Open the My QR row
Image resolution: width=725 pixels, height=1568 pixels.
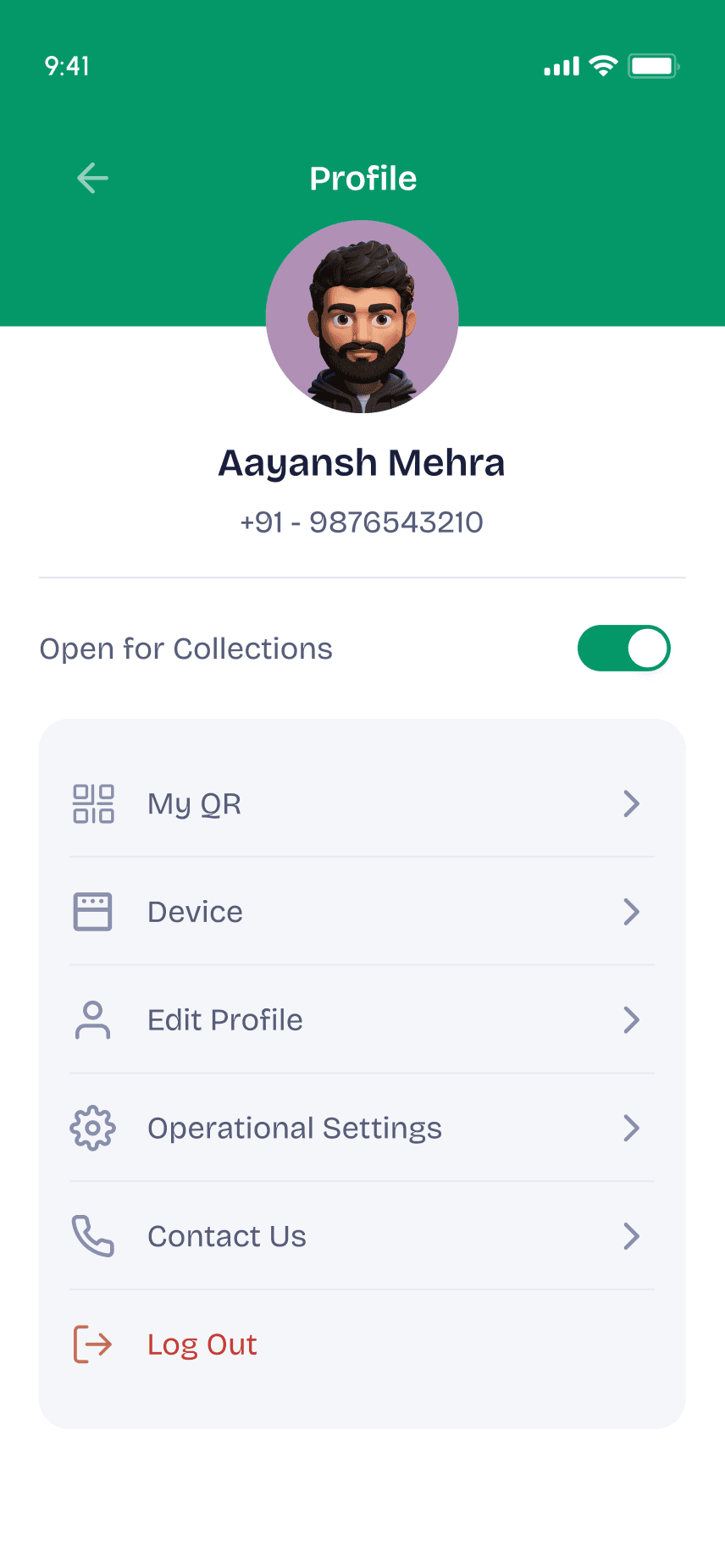click(362, 803)
